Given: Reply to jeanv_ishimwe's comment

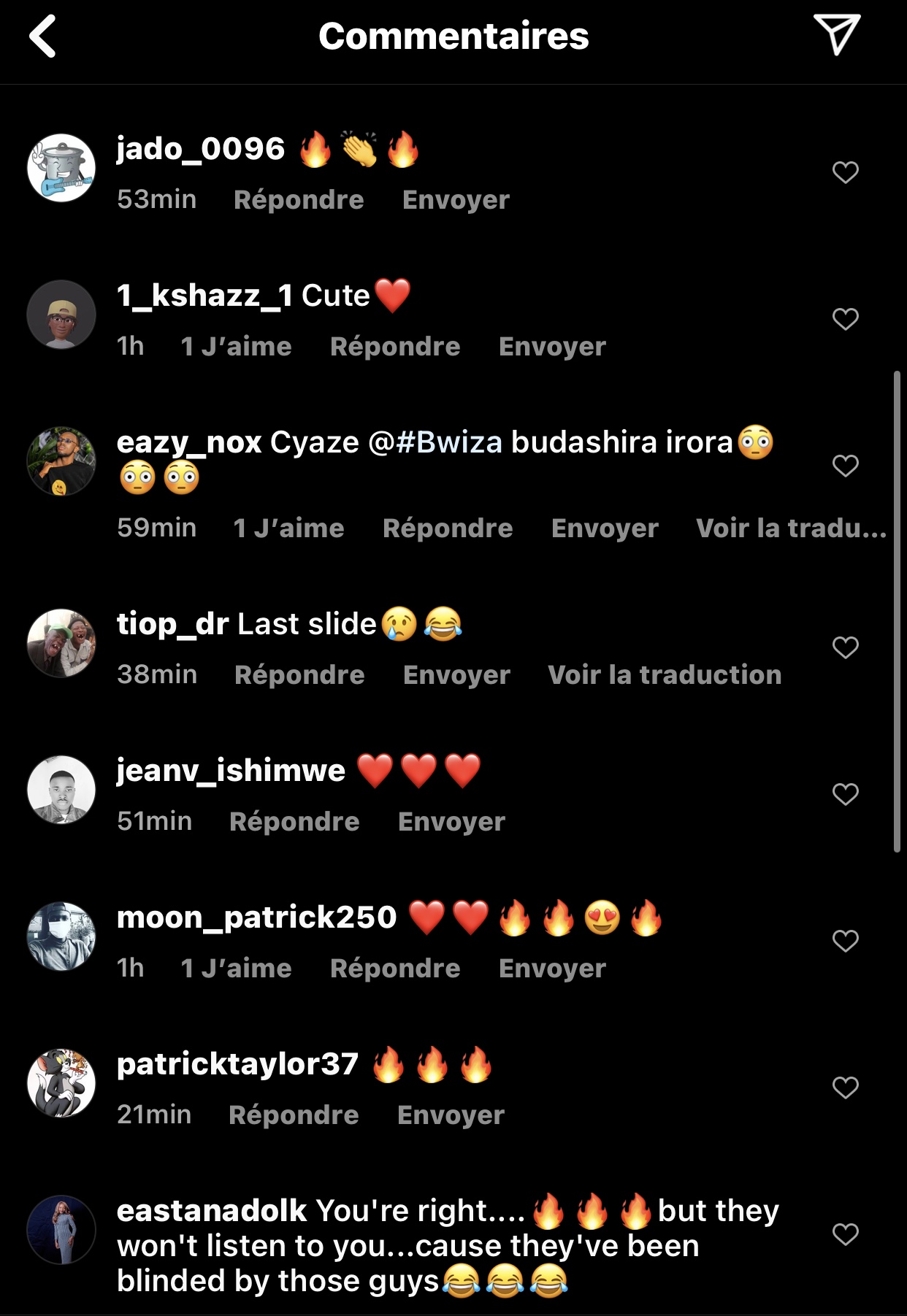Looking at the screenshot, I should 294,821.
